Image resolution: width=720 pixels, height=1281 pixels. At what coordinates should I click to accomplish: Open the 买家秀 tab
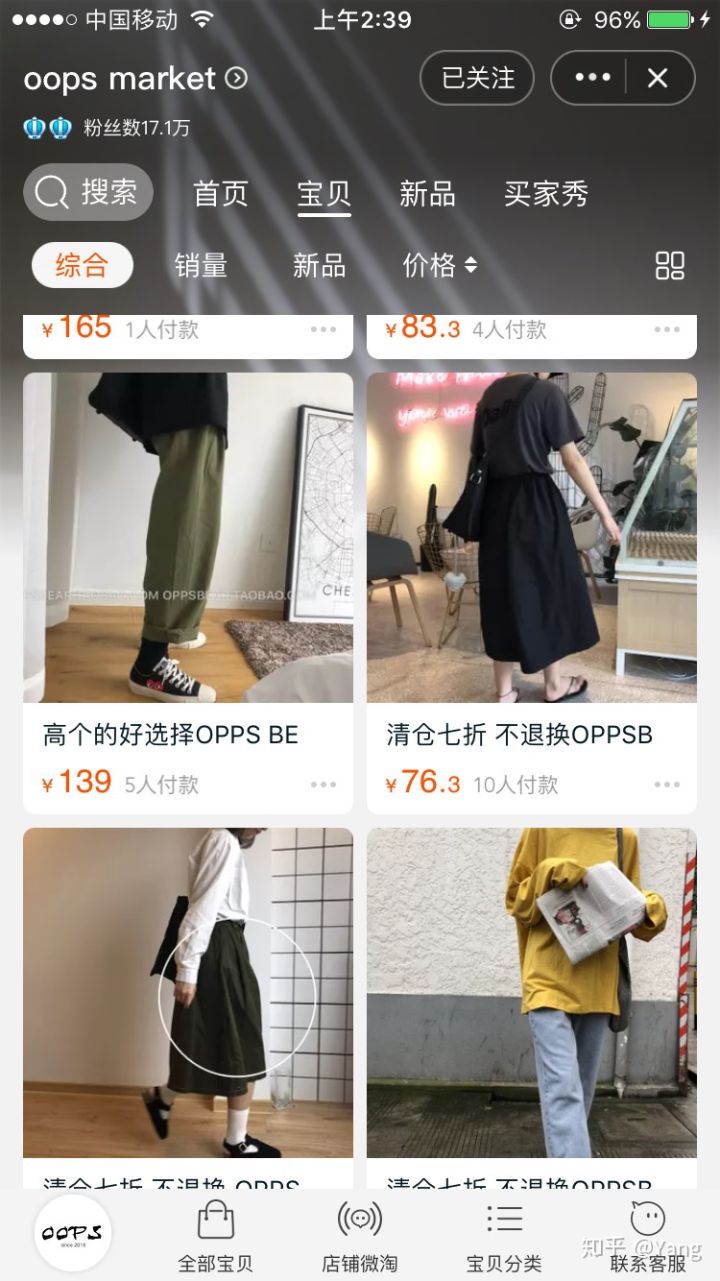click(x=545, y=193)
